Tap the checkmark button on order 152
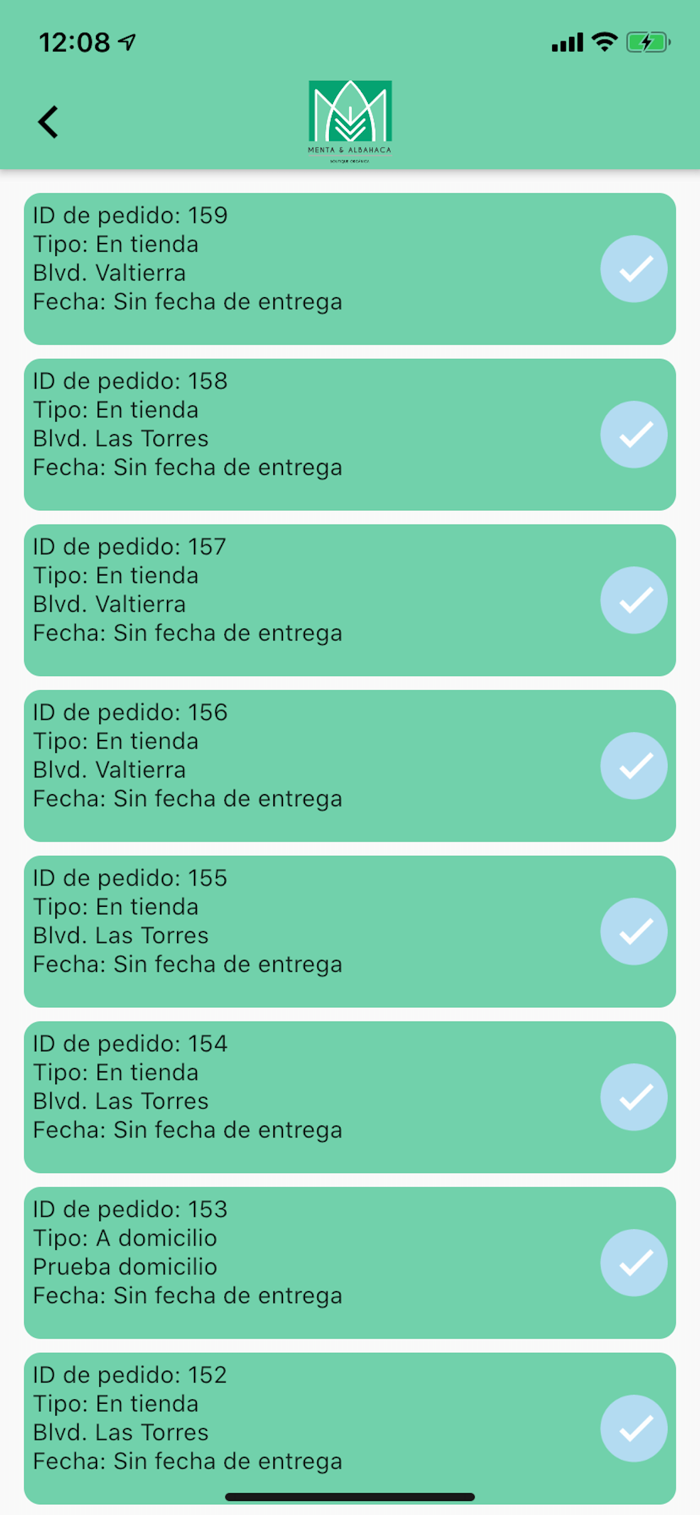The image size is (700, 1515). pos(634,1429)
